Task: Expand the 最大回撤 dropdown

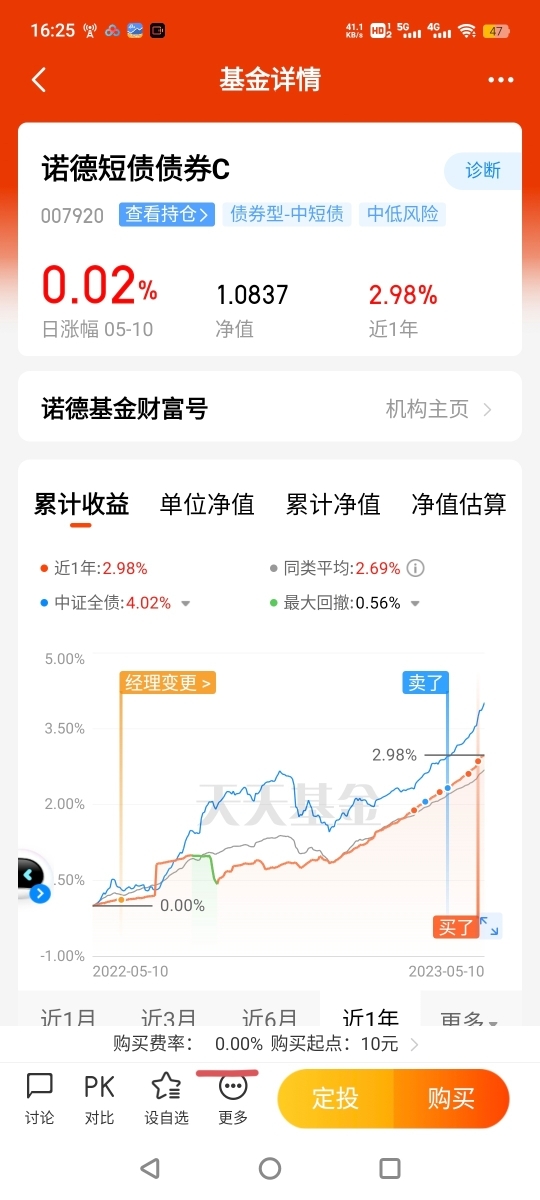Action: click(416, 603)
